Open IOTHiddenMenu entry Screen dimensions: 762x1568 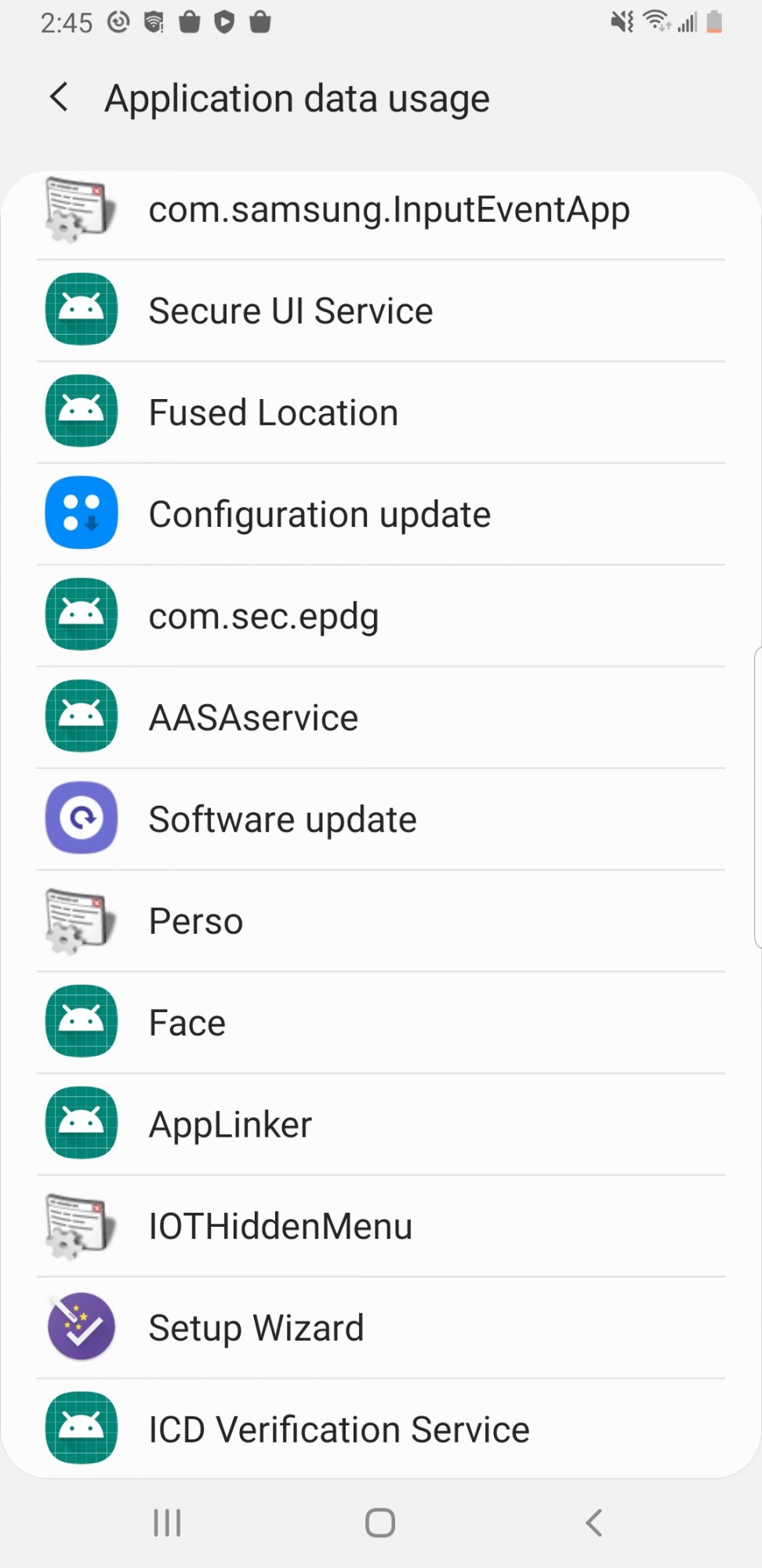click(x=381, y=1226)
